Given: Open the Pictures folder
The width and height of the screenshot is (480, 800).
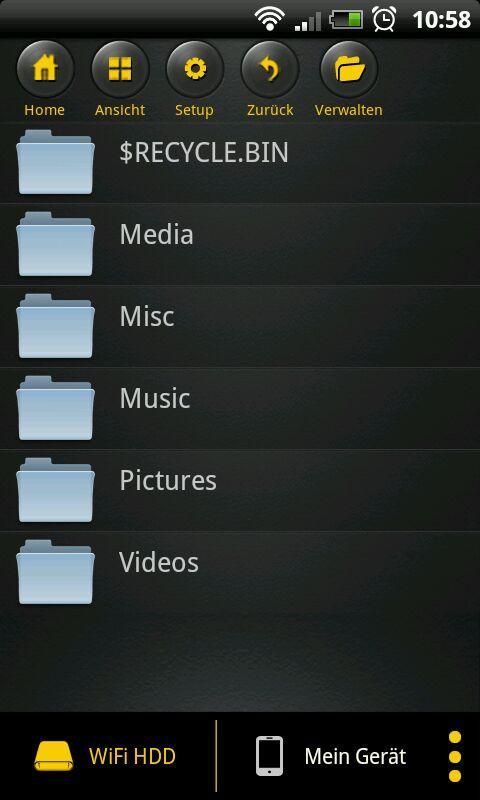Looking at the screenshot, I should pos(240,491).
